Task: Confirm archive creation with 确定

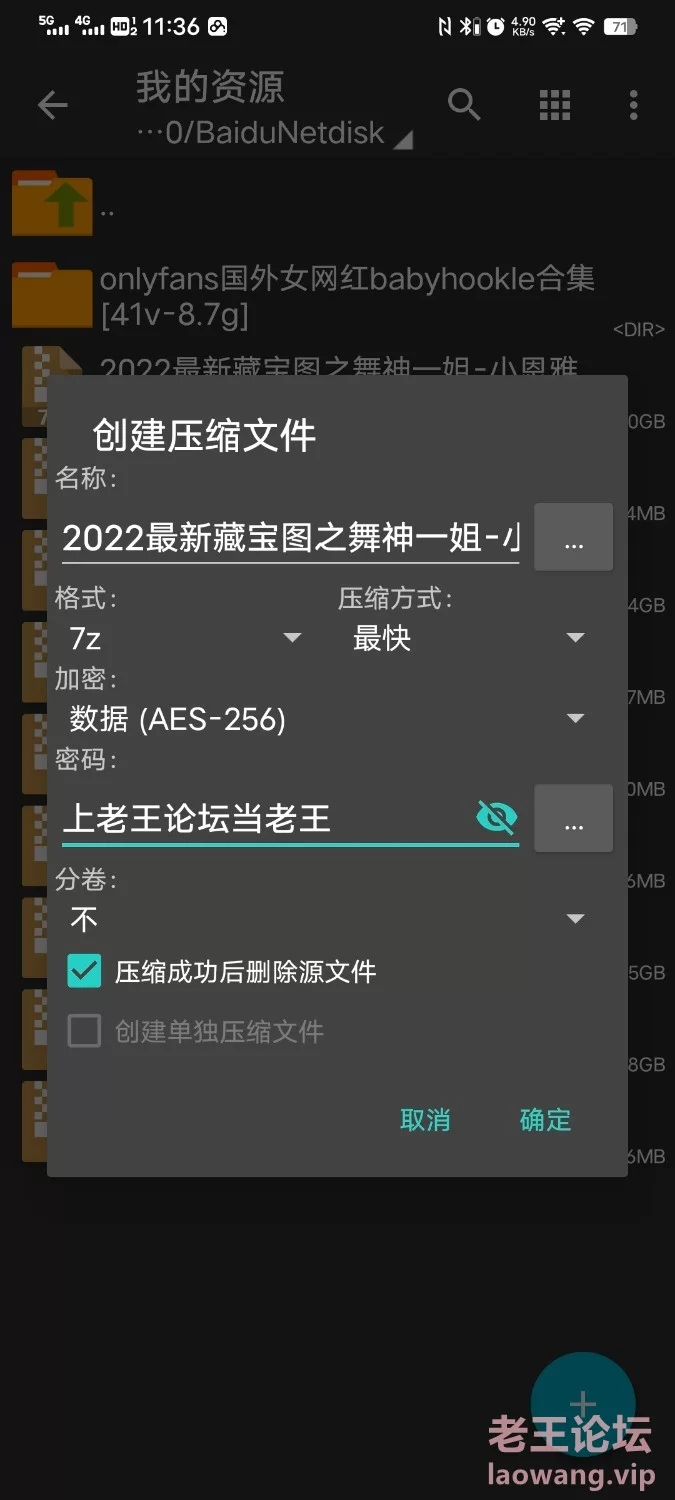Action: click(x=545, y=1120)
